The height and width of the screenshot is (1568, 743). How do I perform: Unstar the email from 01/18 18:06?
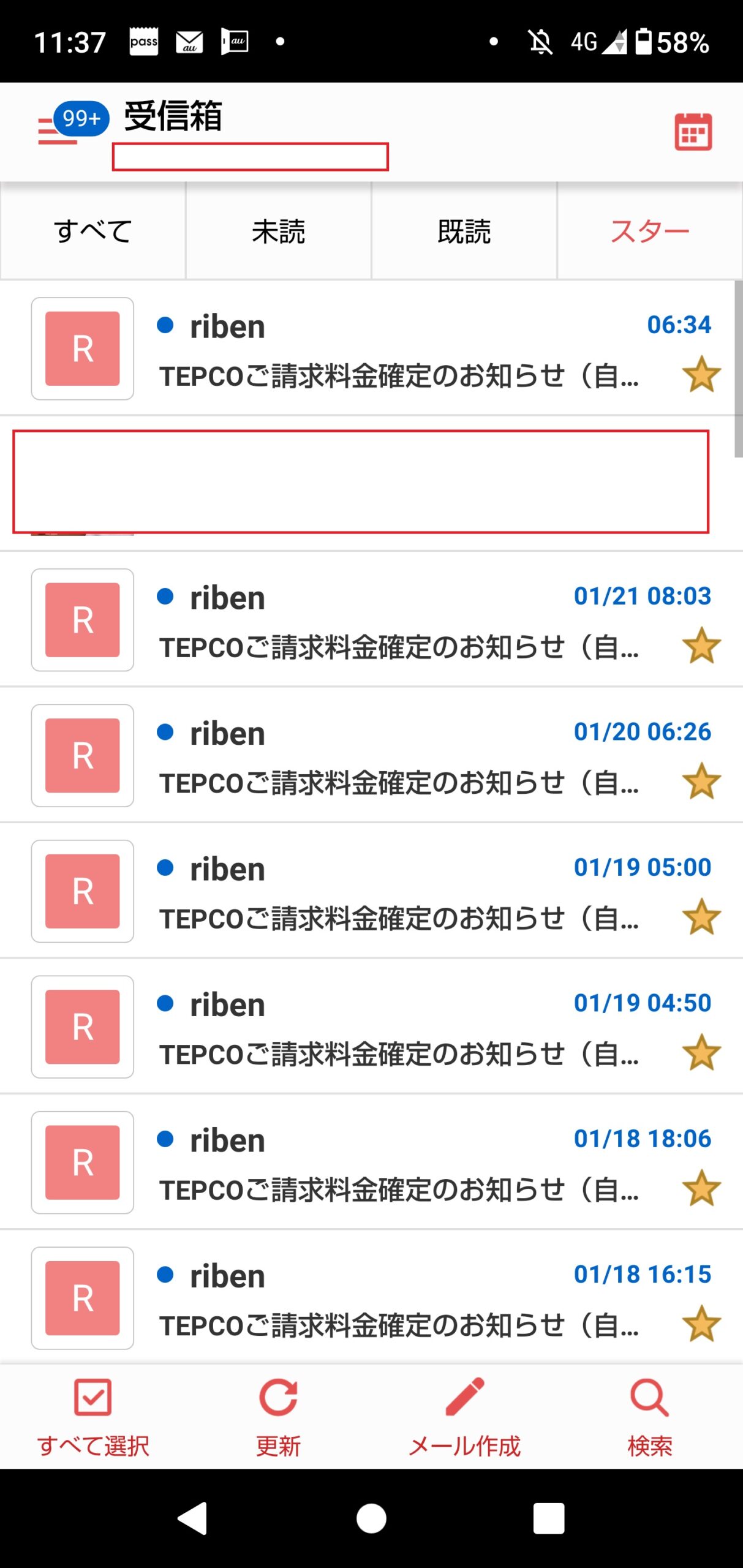tap(701, 1188)
